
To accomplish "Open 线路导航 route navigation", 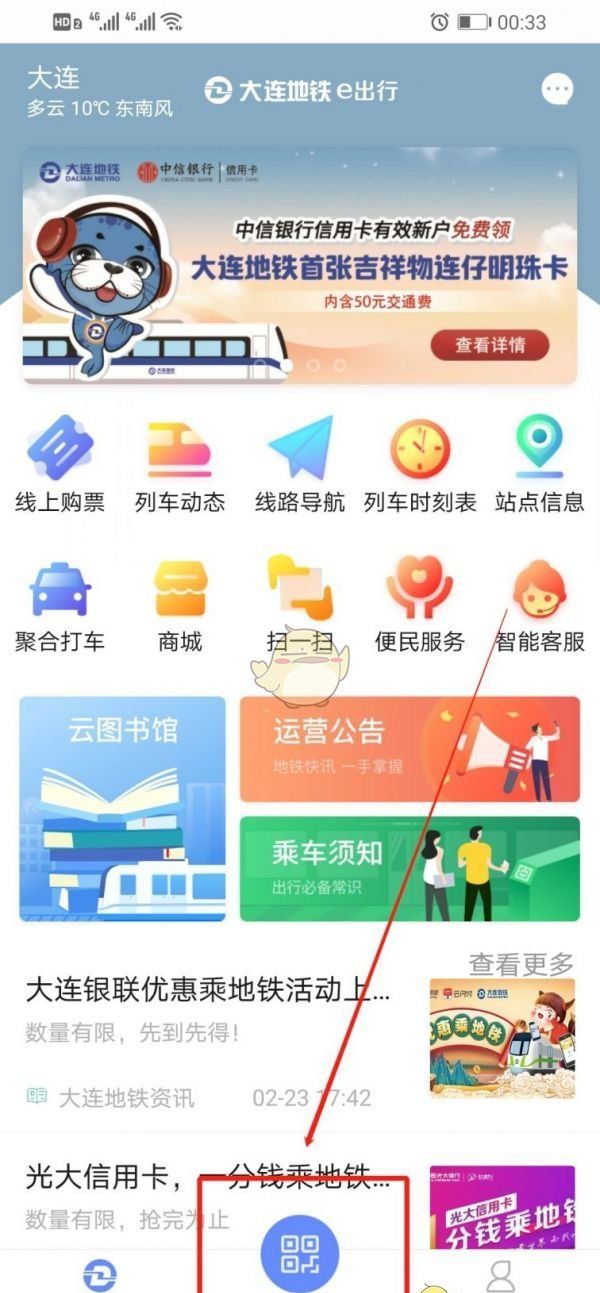I will [x=300, y=465].
